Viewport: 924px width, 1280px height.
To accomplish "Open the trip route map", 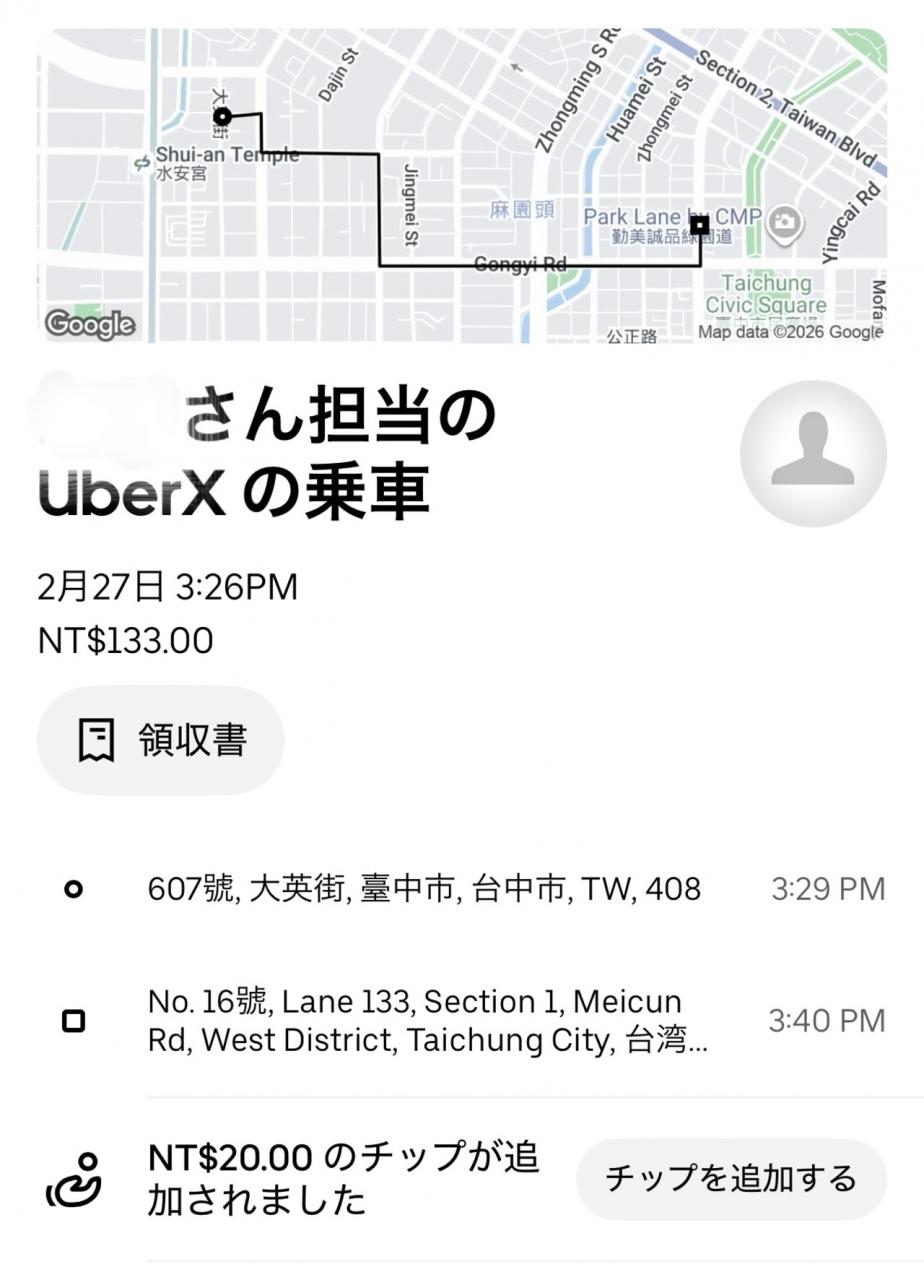I will tap(461, 186).
